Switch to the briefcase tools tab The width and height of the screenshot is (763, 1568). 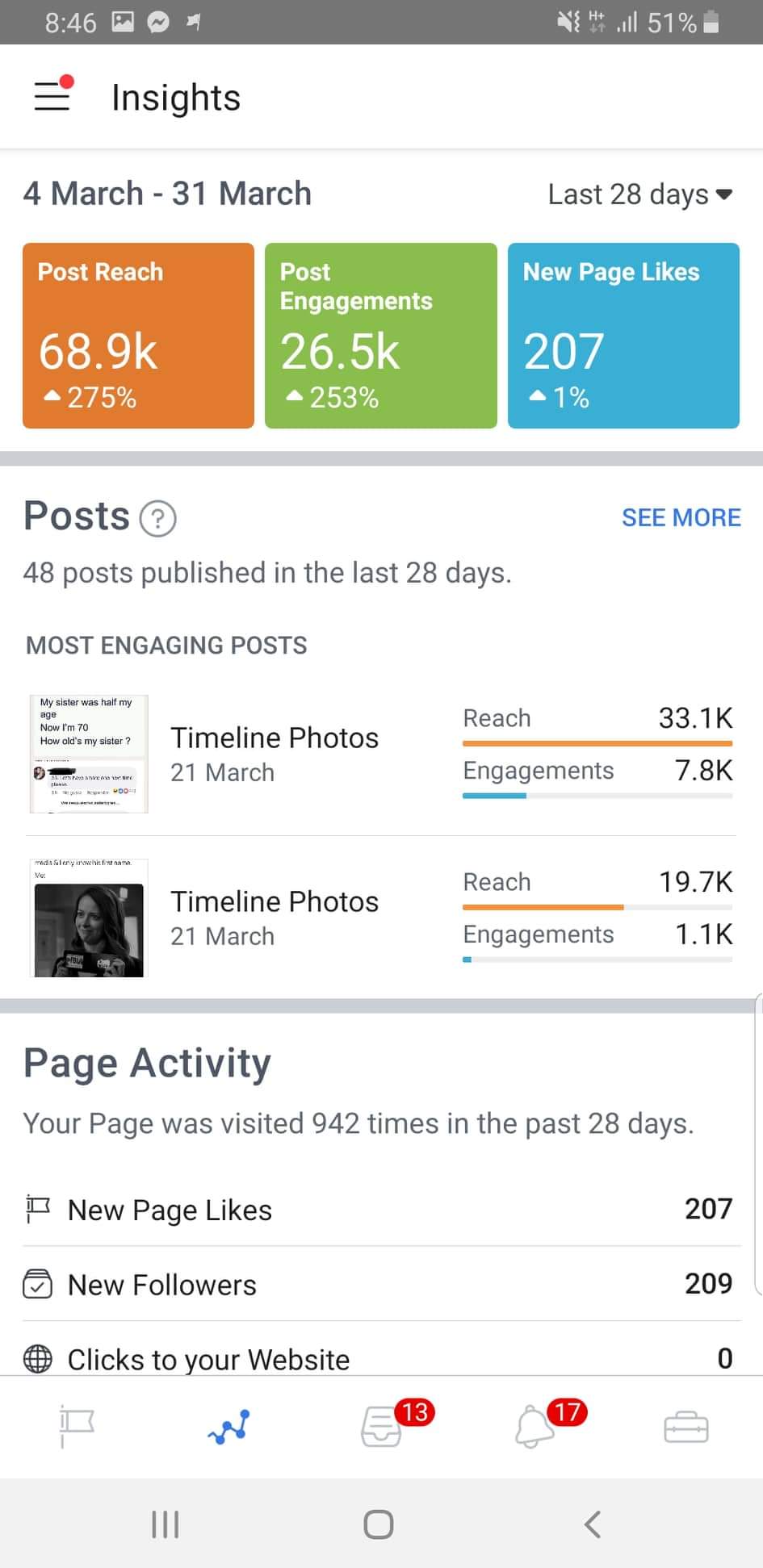685,1427
